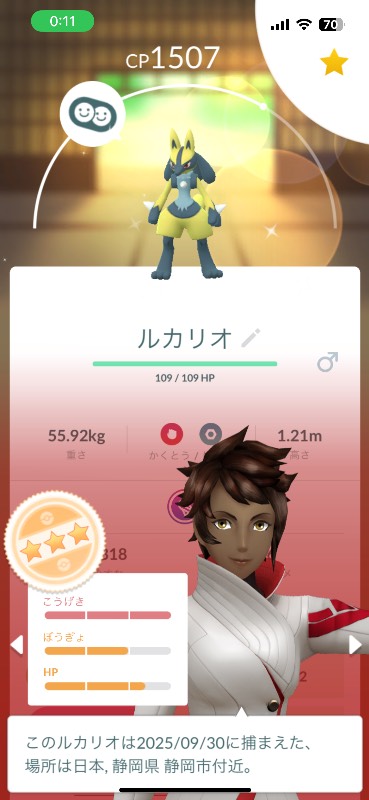This screenshot has width=369, height=800.
Task: Edit the ルカリオ nickname with the pencil
Action: pyautogui.click(x=251, y=338)
